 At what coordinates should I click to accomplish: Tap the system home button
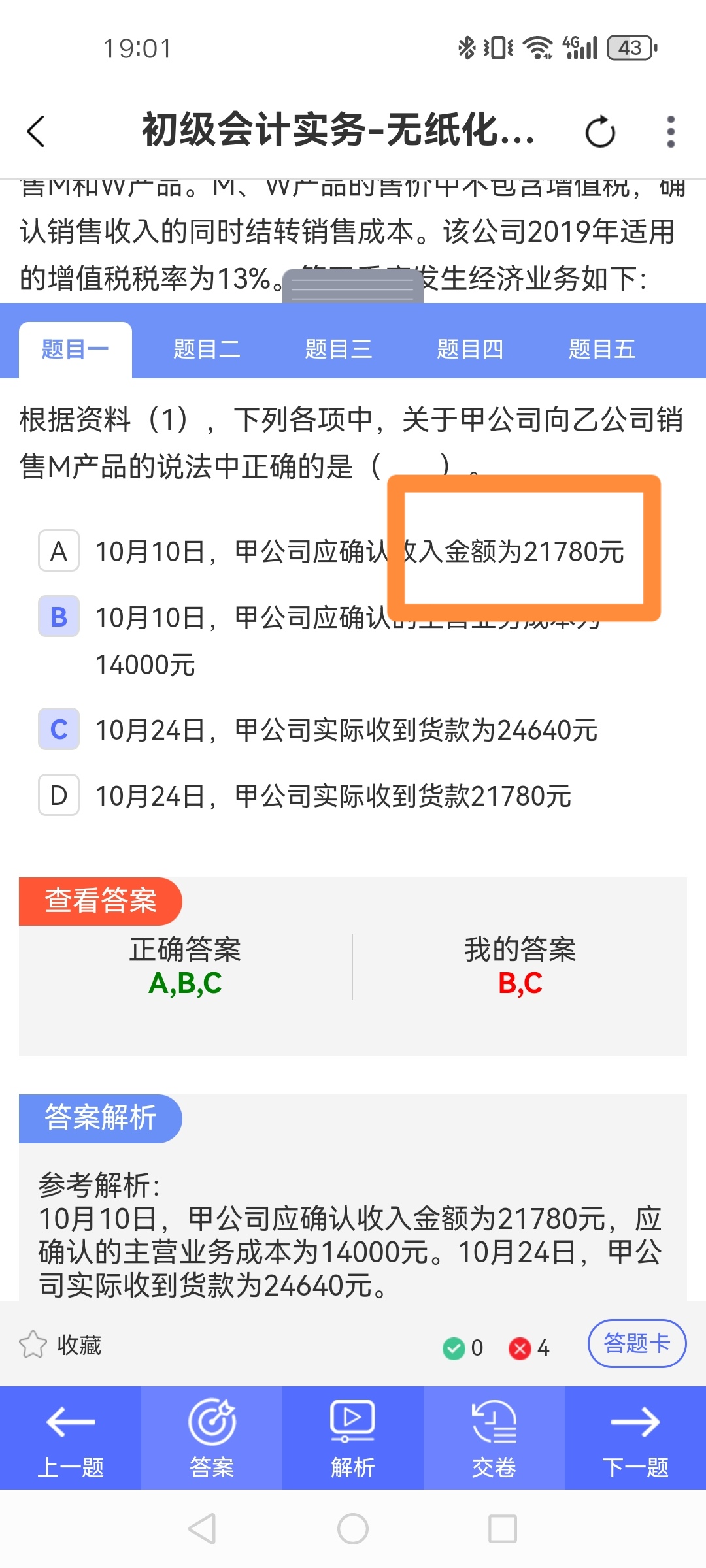pyautogui.click(x=353, y=1529)
